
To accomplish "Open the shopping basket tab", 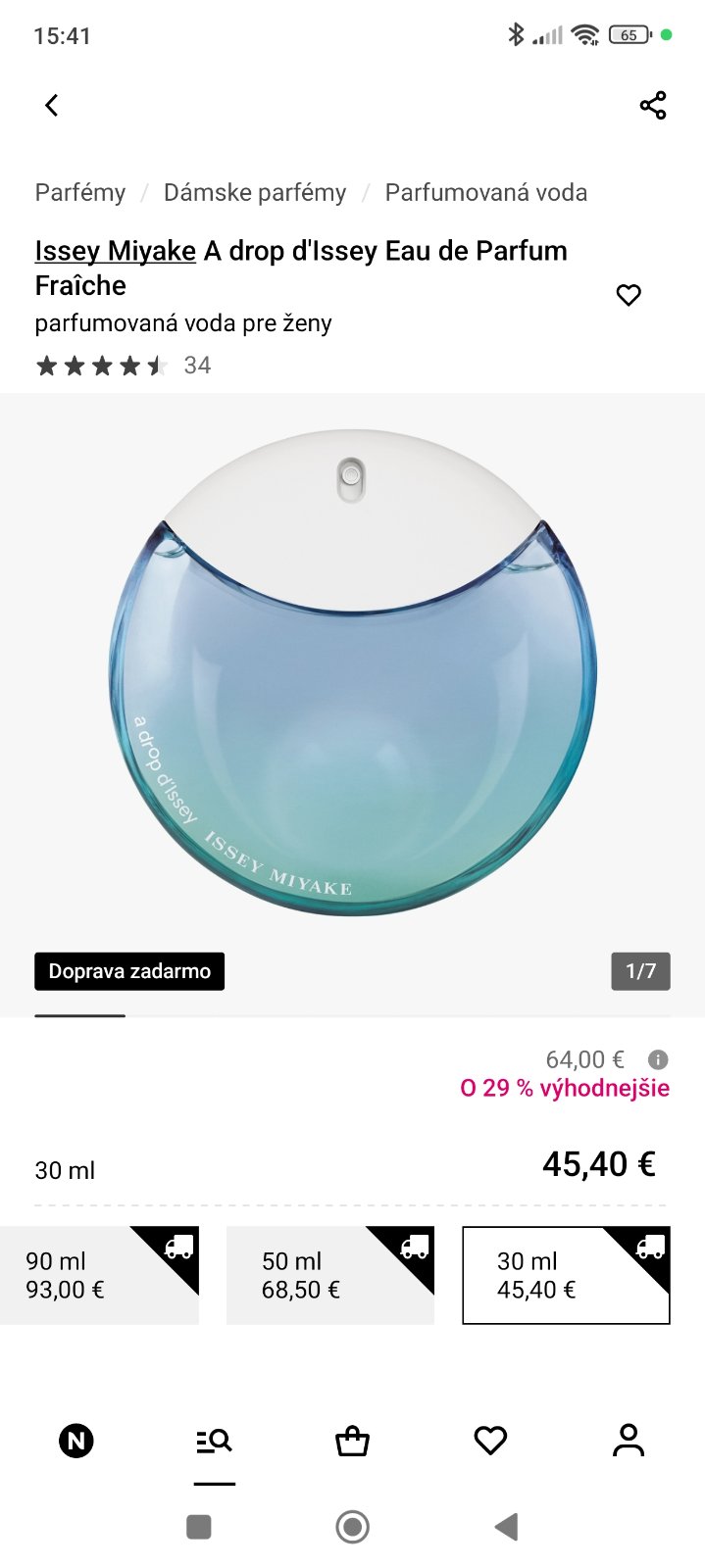I will [352, 1441].
